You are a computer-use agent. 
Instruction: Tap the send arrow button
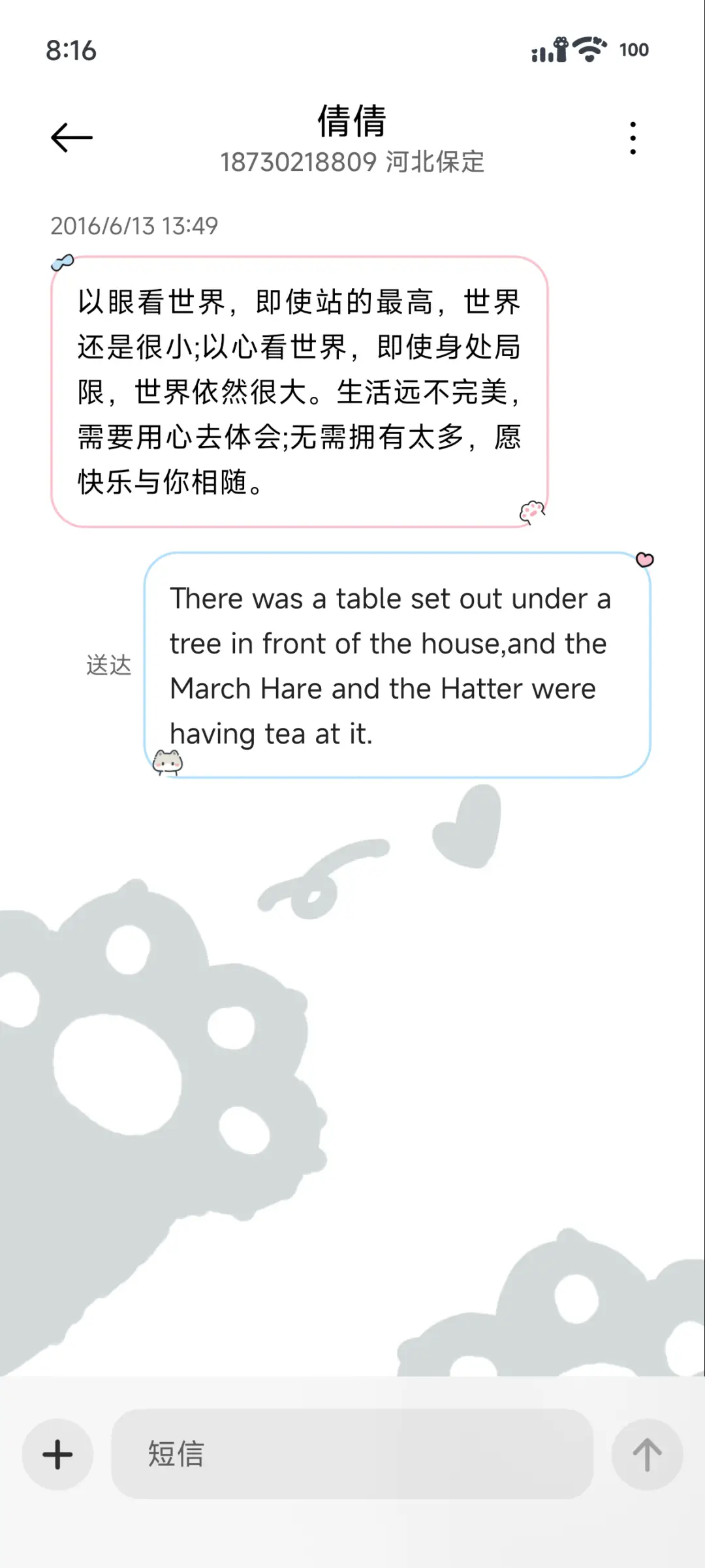pyautogui.click(x=647, y=1454)
